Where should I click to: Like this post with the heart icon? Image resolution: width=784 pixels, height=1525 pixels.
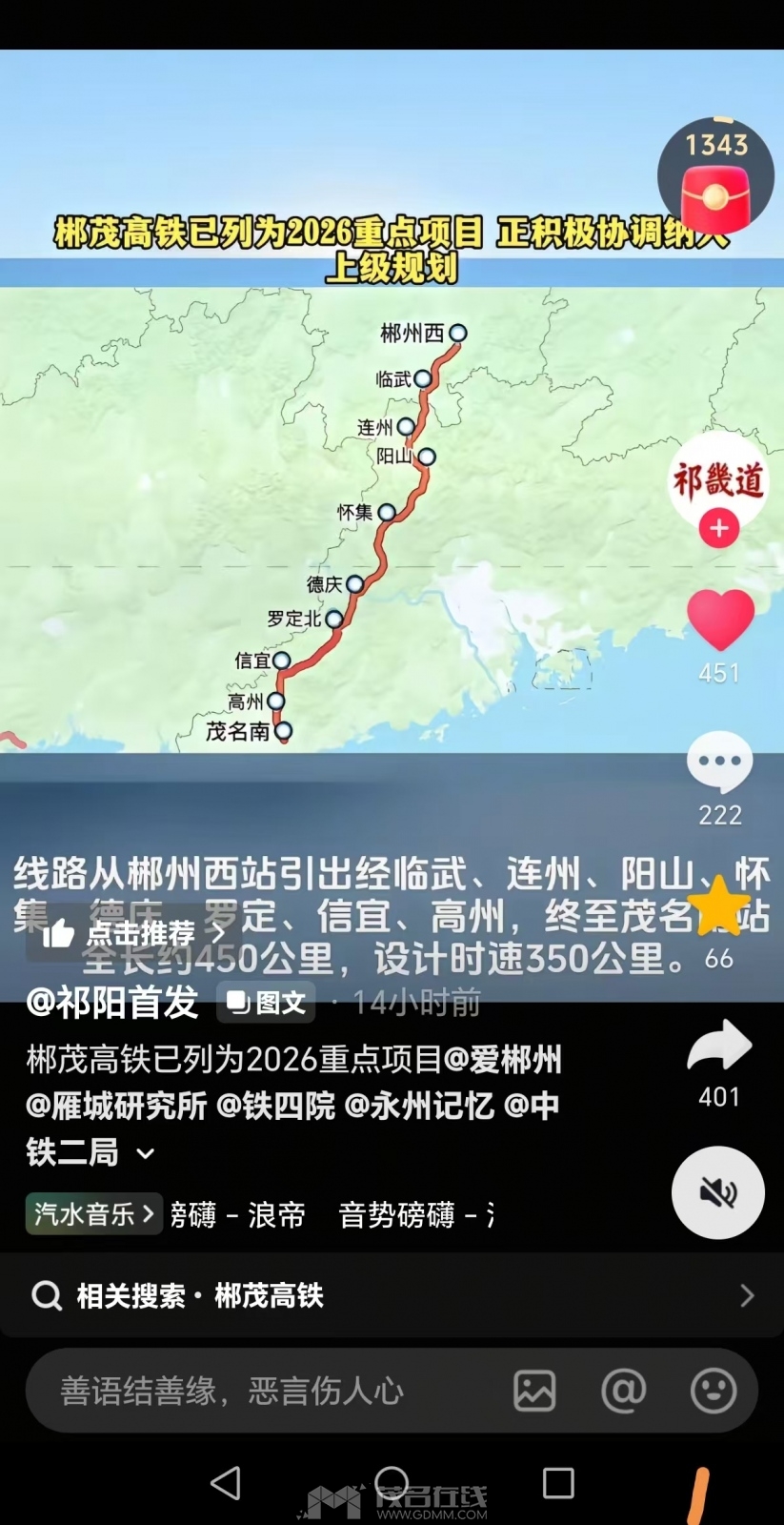point(720,620)
